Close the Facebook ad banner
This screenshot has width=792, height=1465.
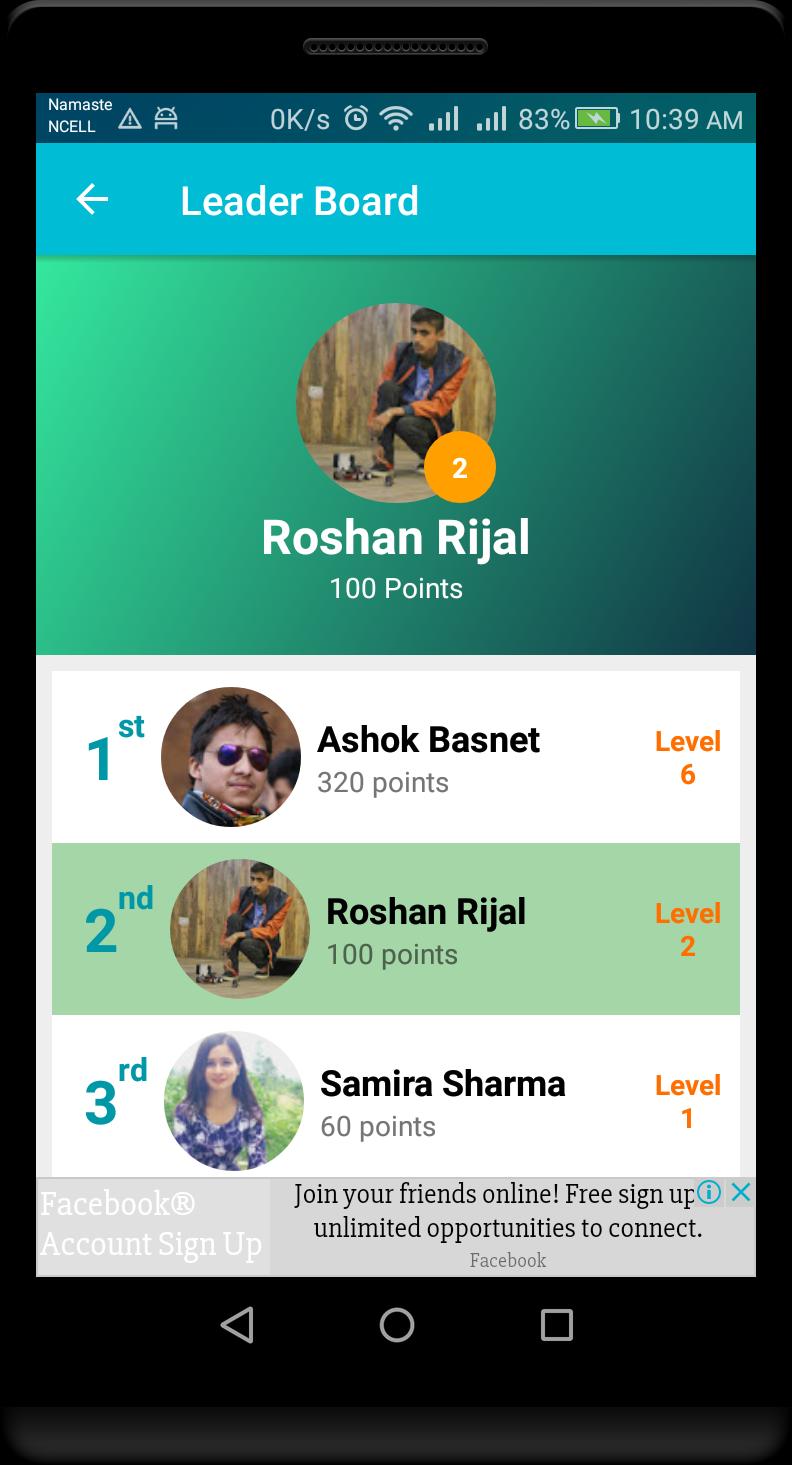tap(740, 1192)
